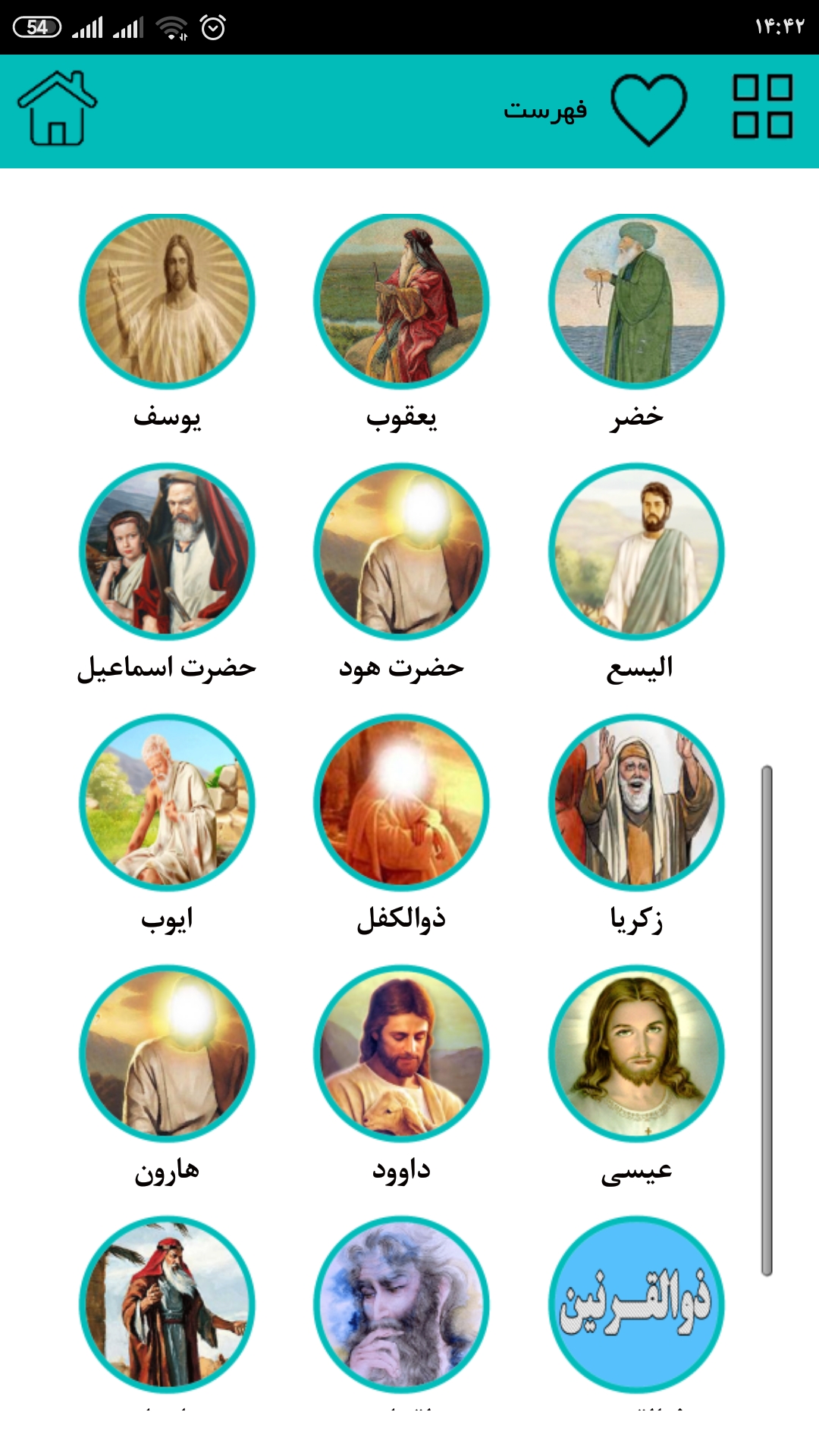Open the ذوالقرنين blue tile
819x1456 pixels.
636,1304
